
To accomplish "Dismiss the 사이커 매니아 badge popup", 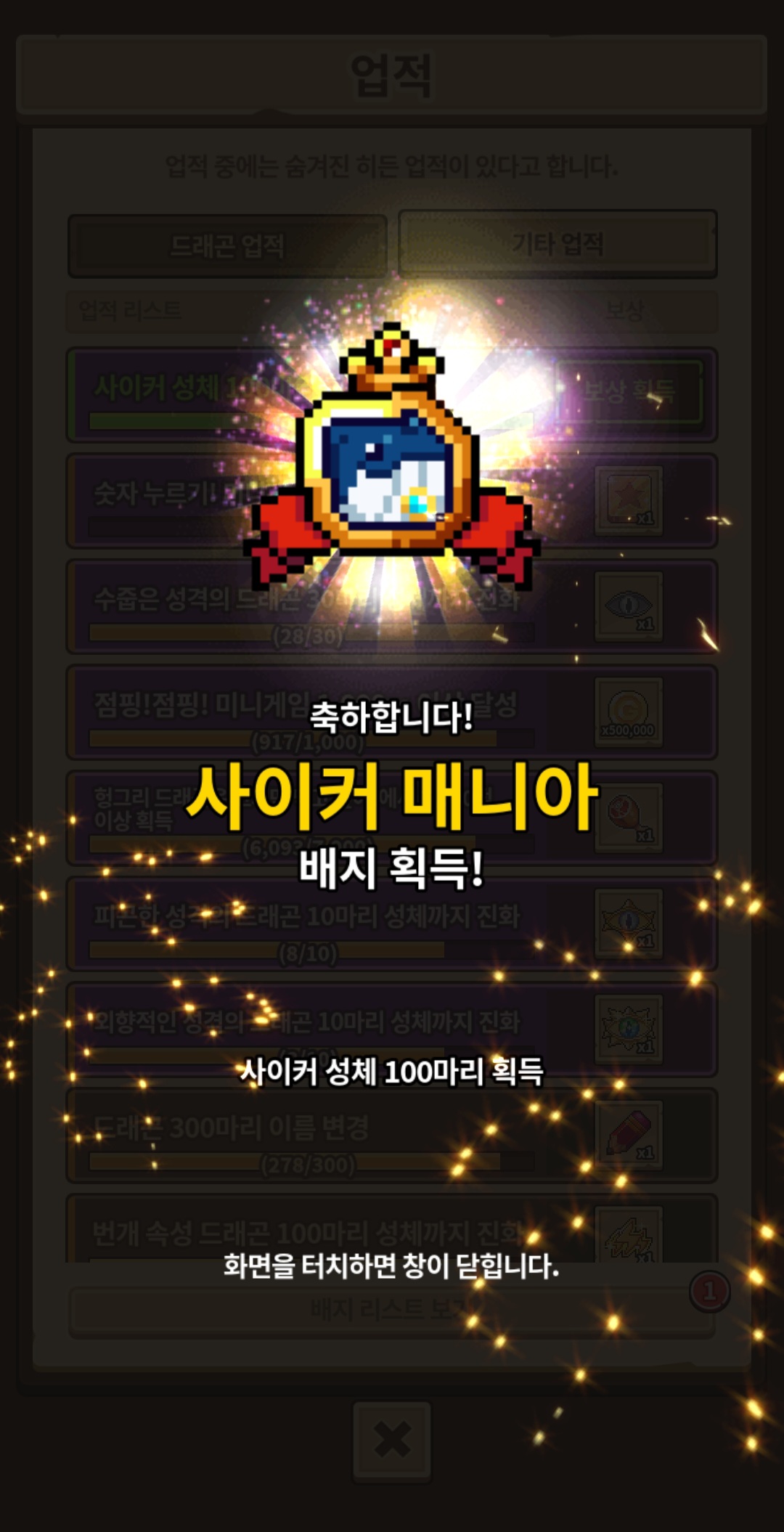I will (x=391, y=1266).
